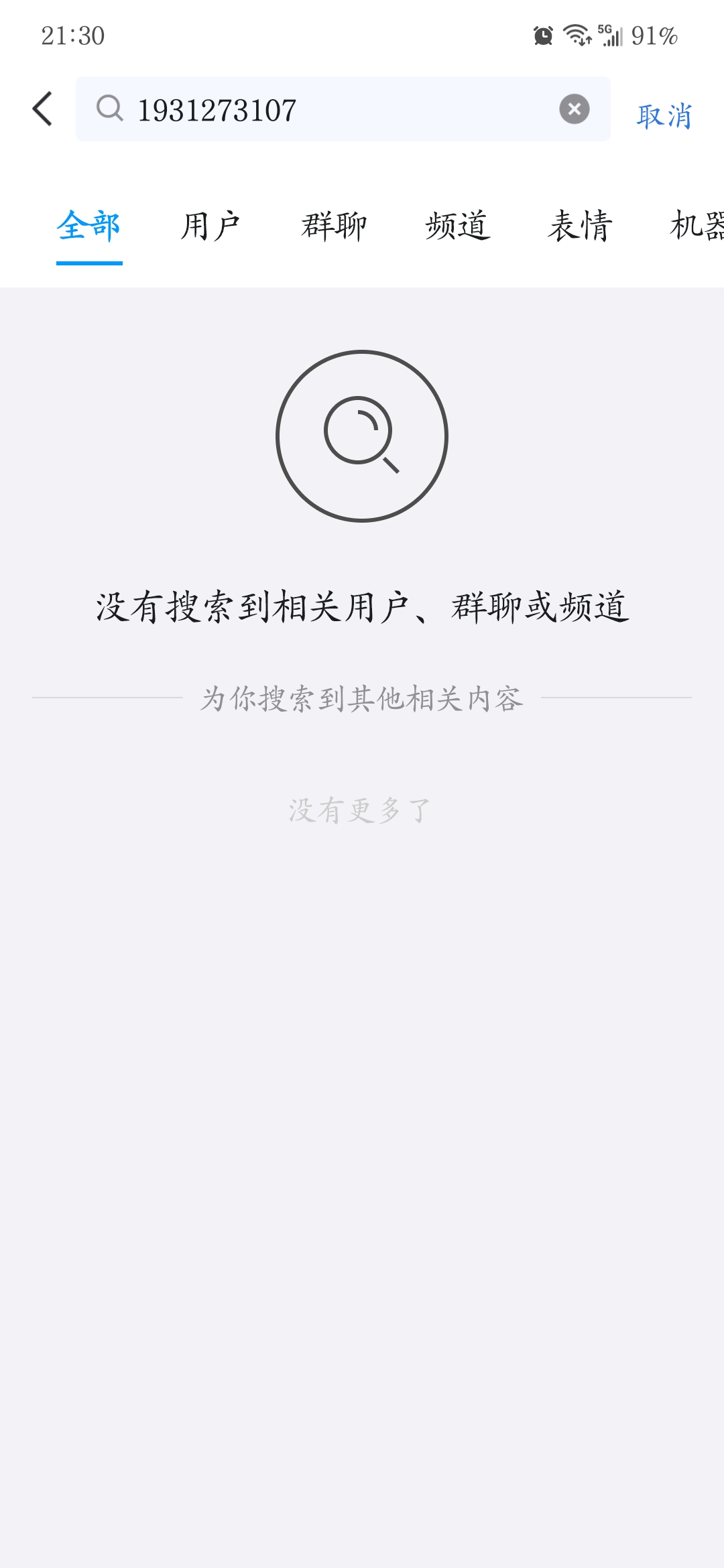Clear the search text
The image size is (724, 1568).
[575, 109]
